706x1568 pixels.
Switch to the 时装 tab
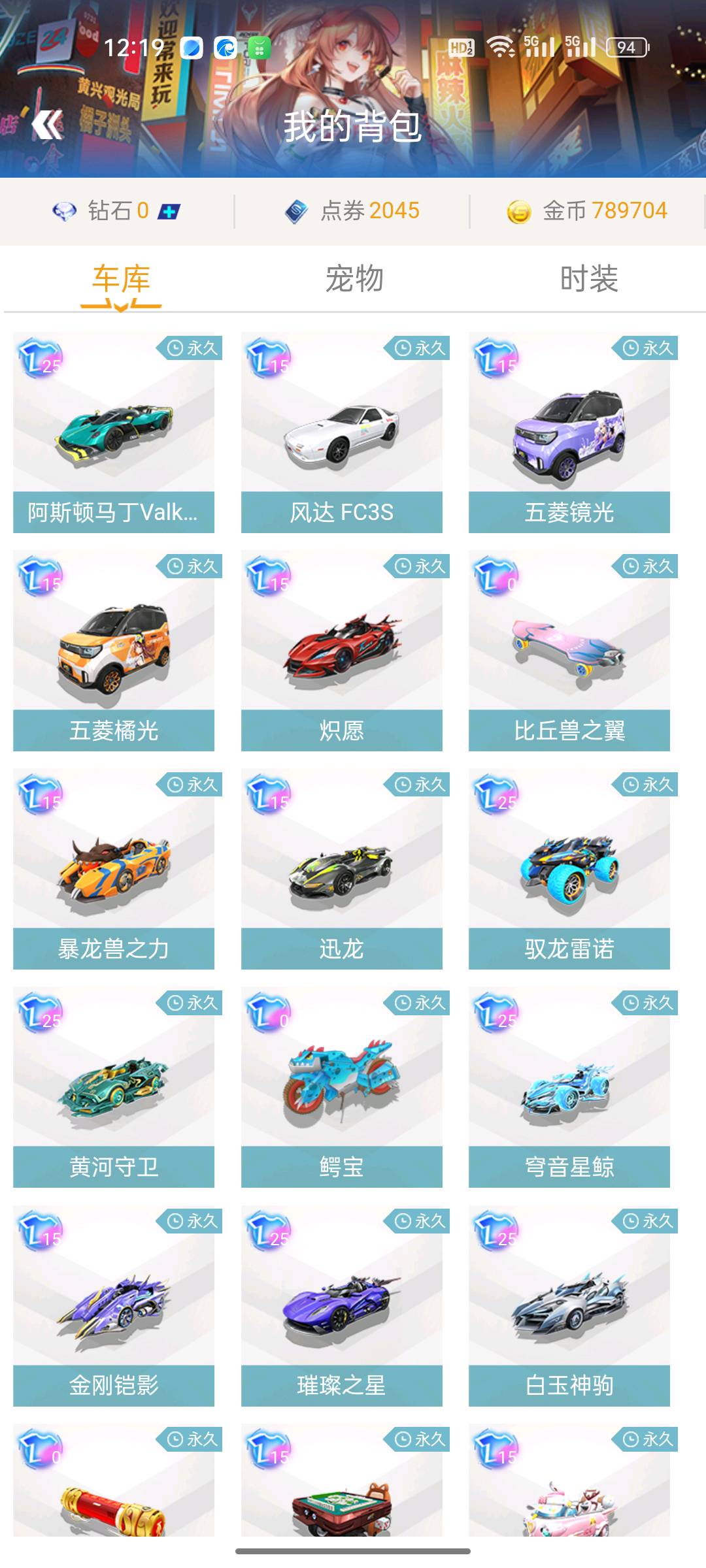pyautogui.click(x=589, y=279)
